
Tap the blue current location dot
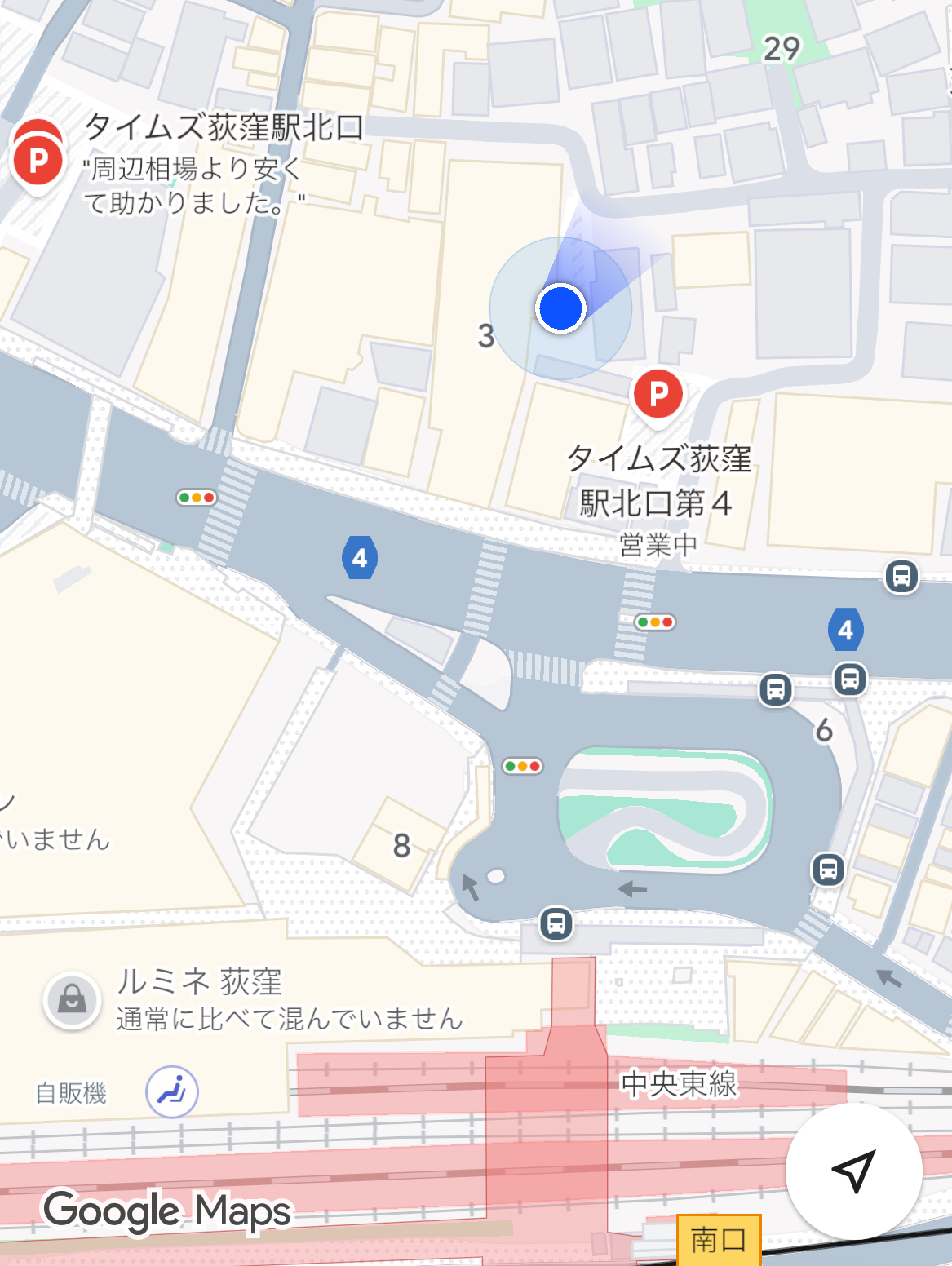pos(560,308)
